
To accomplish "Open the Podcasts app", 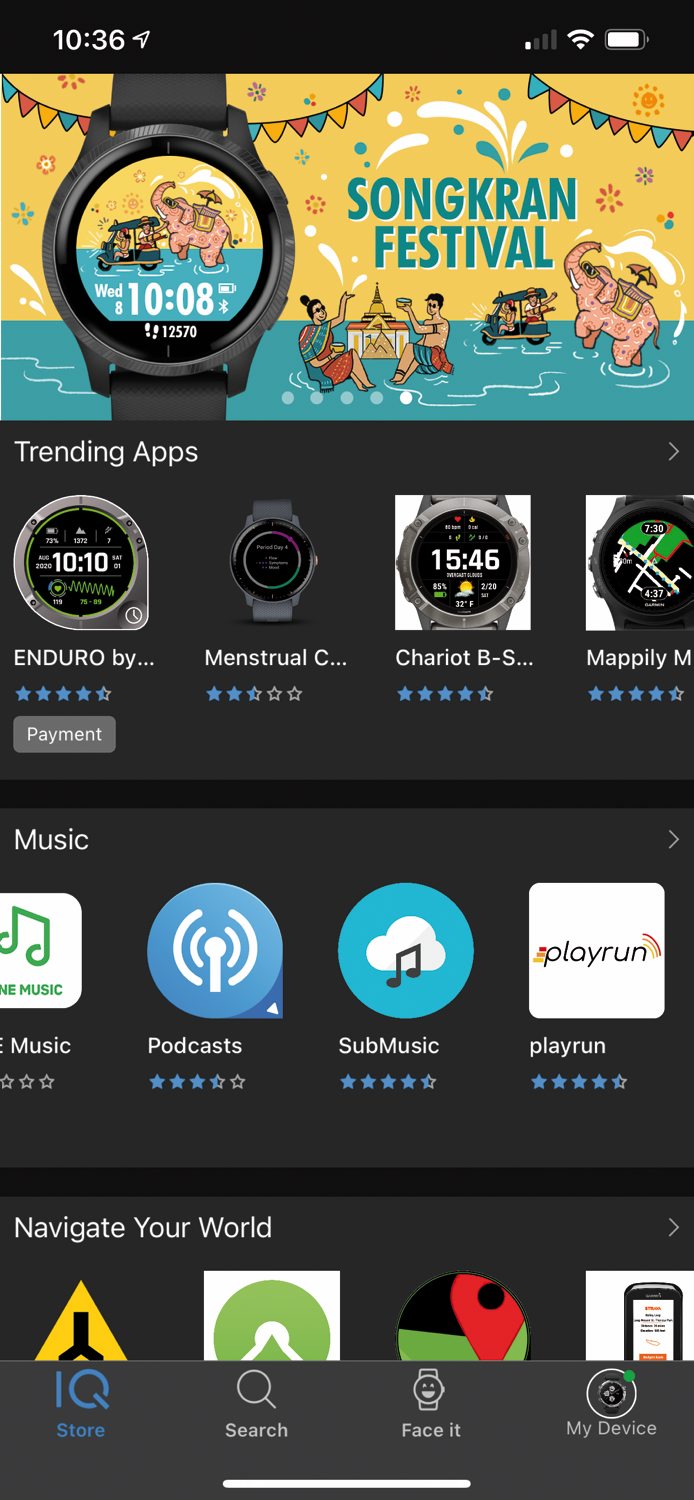I will click(x=215, y=950).
